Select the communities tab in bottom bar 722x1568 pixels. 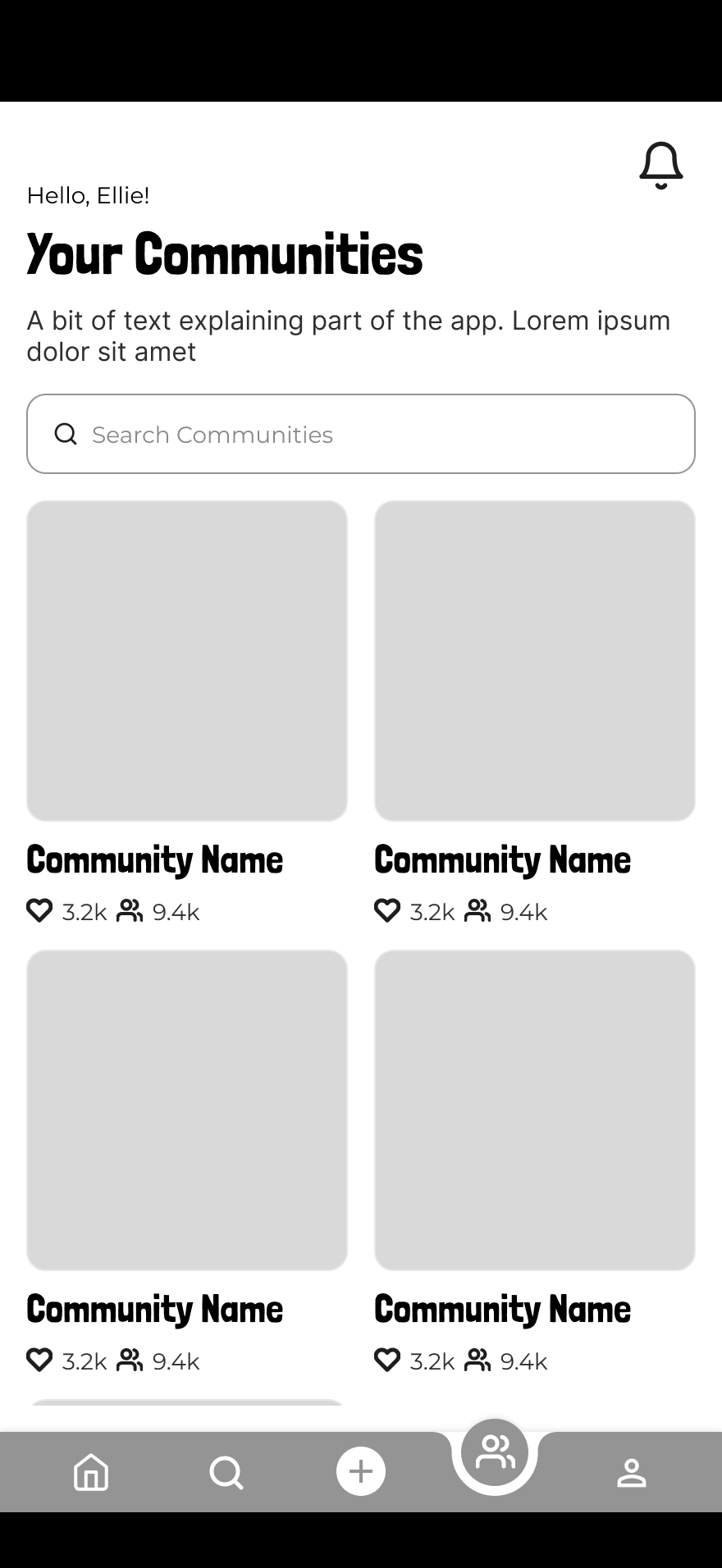pyautogui.click(x=495, y=1454)
